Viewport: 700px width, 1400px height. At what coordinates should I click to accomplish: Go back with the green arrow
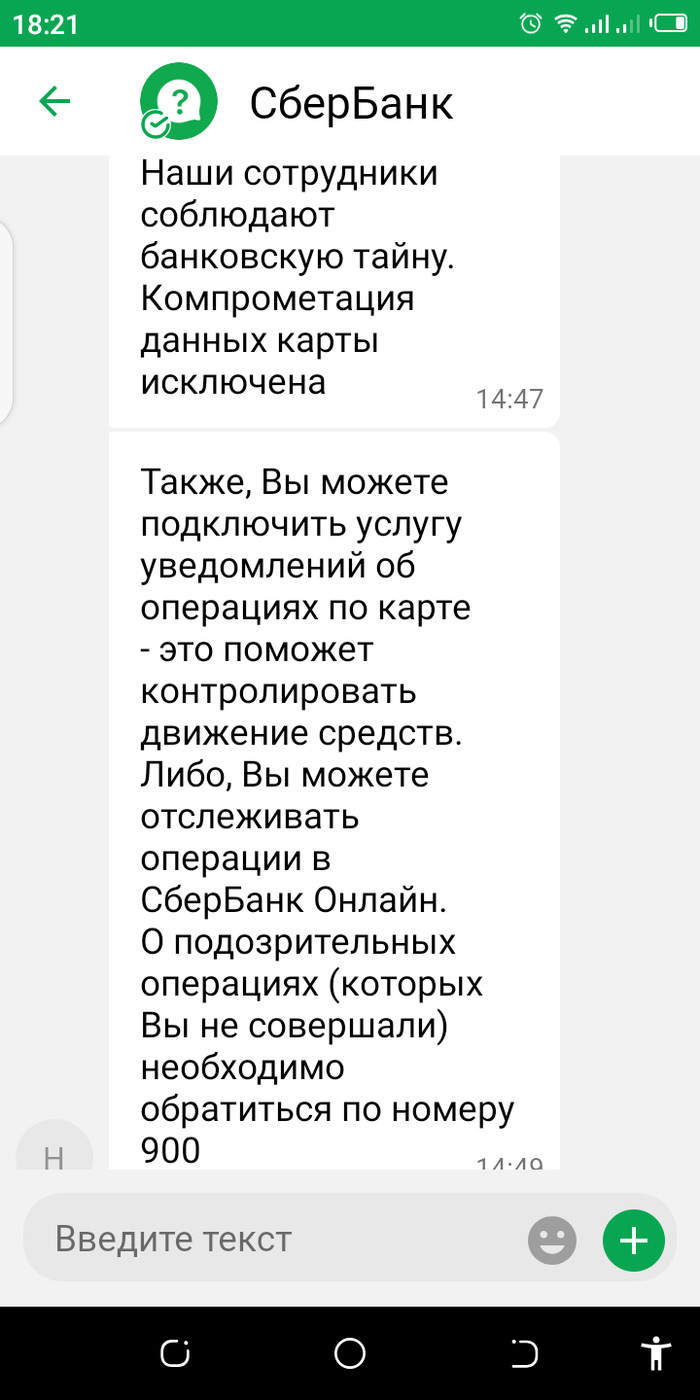pos(54,101)
